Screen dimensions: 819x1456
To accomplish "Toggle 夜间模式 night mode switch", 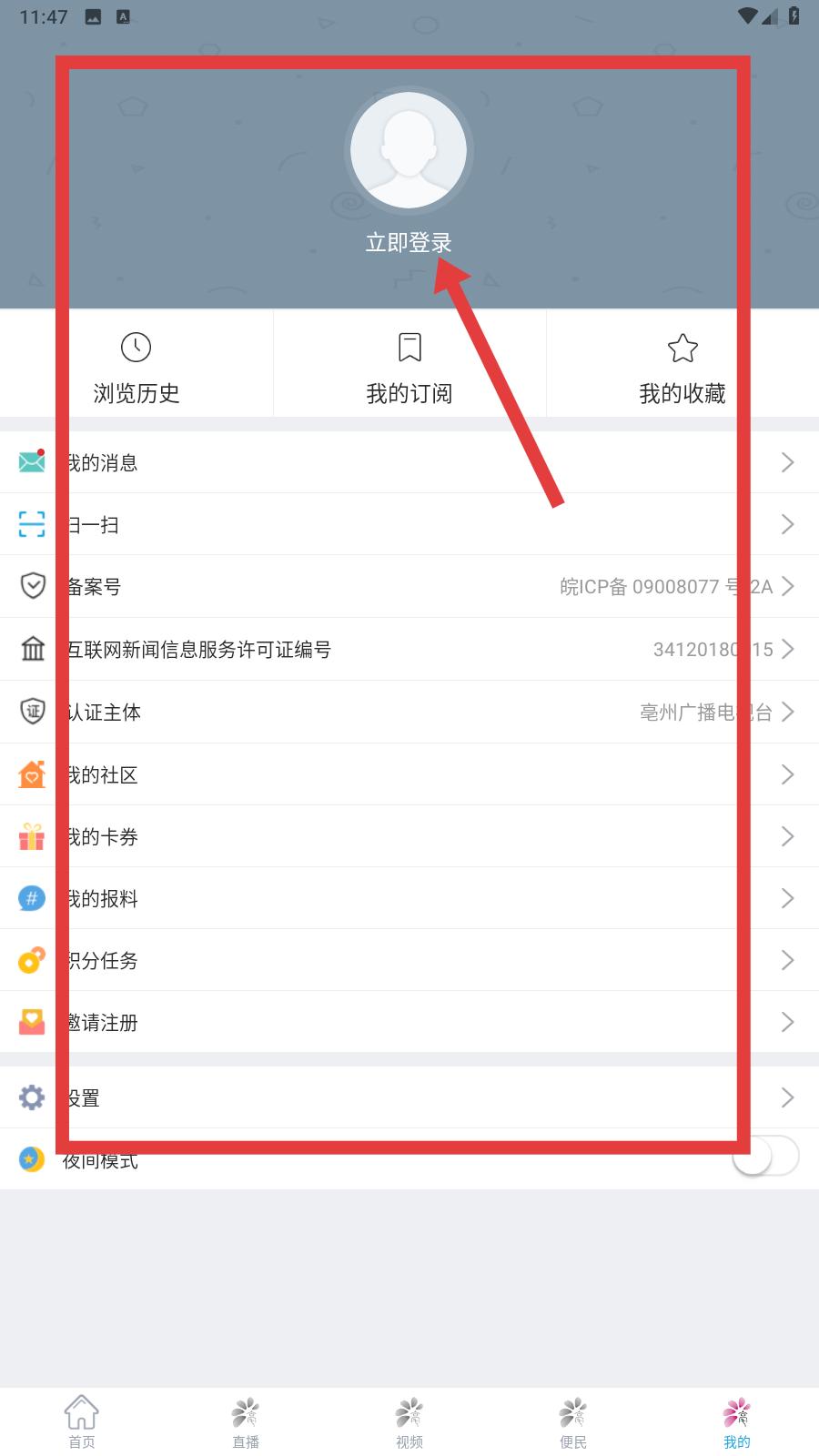I will point(765,1157).
